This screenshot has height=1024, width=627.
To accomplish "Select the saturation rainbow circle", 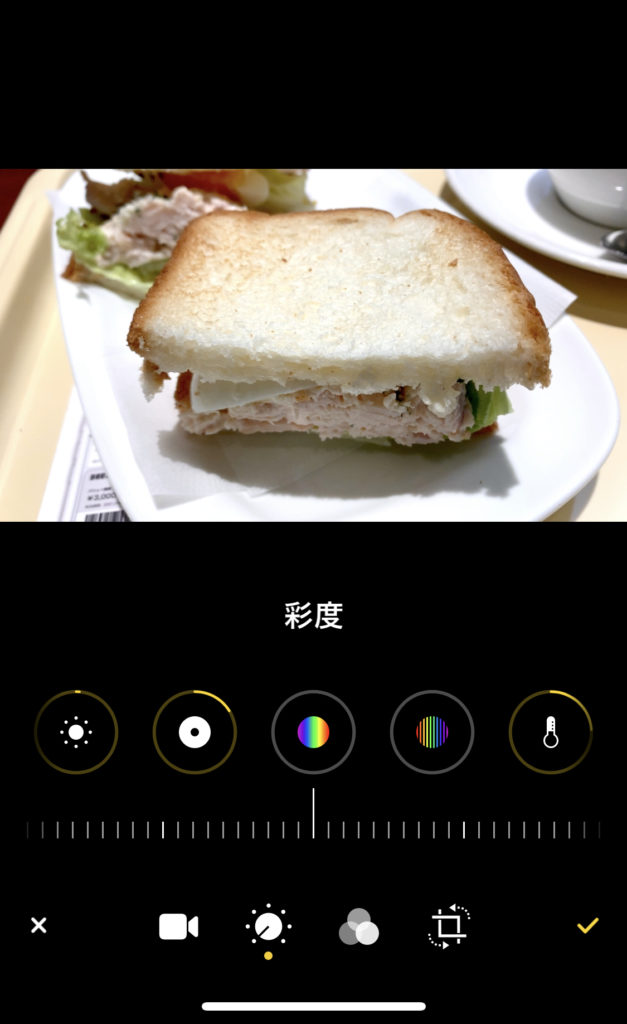I will [313, 732].
